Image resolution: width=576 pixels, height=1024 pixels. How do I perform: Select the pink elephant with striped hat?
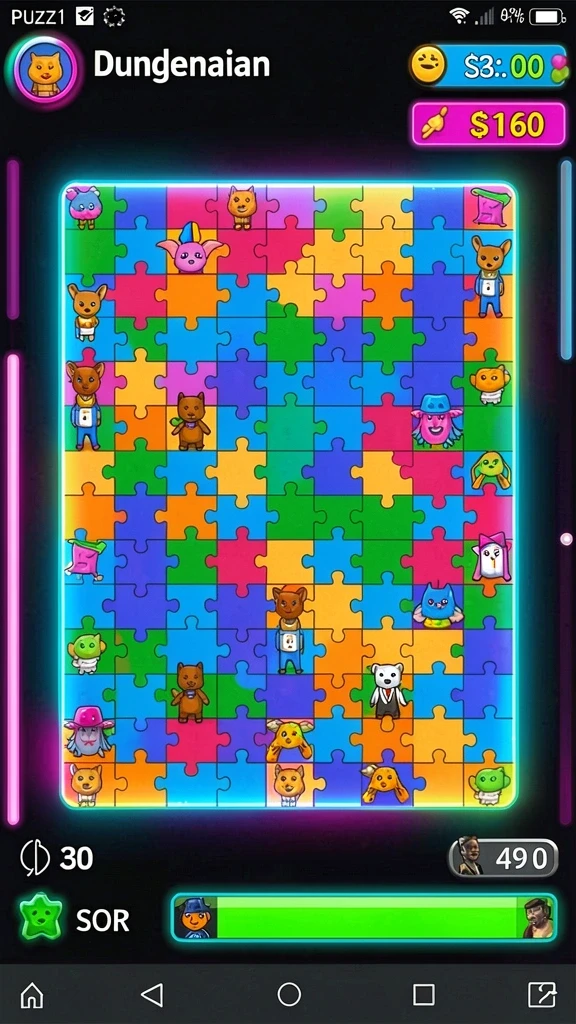(x=190, y=248)
